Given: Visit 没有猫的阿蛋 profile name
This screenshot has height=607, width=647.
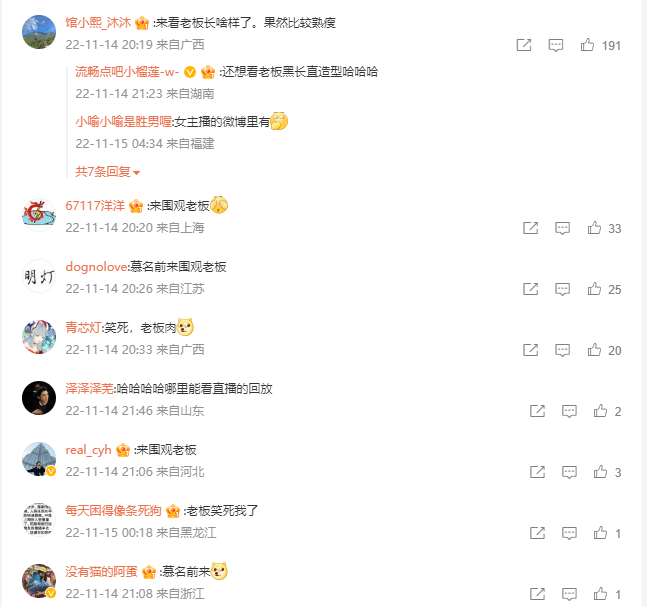Looking at the screenshot, I should pyautogui.click(x=101, y=572).
